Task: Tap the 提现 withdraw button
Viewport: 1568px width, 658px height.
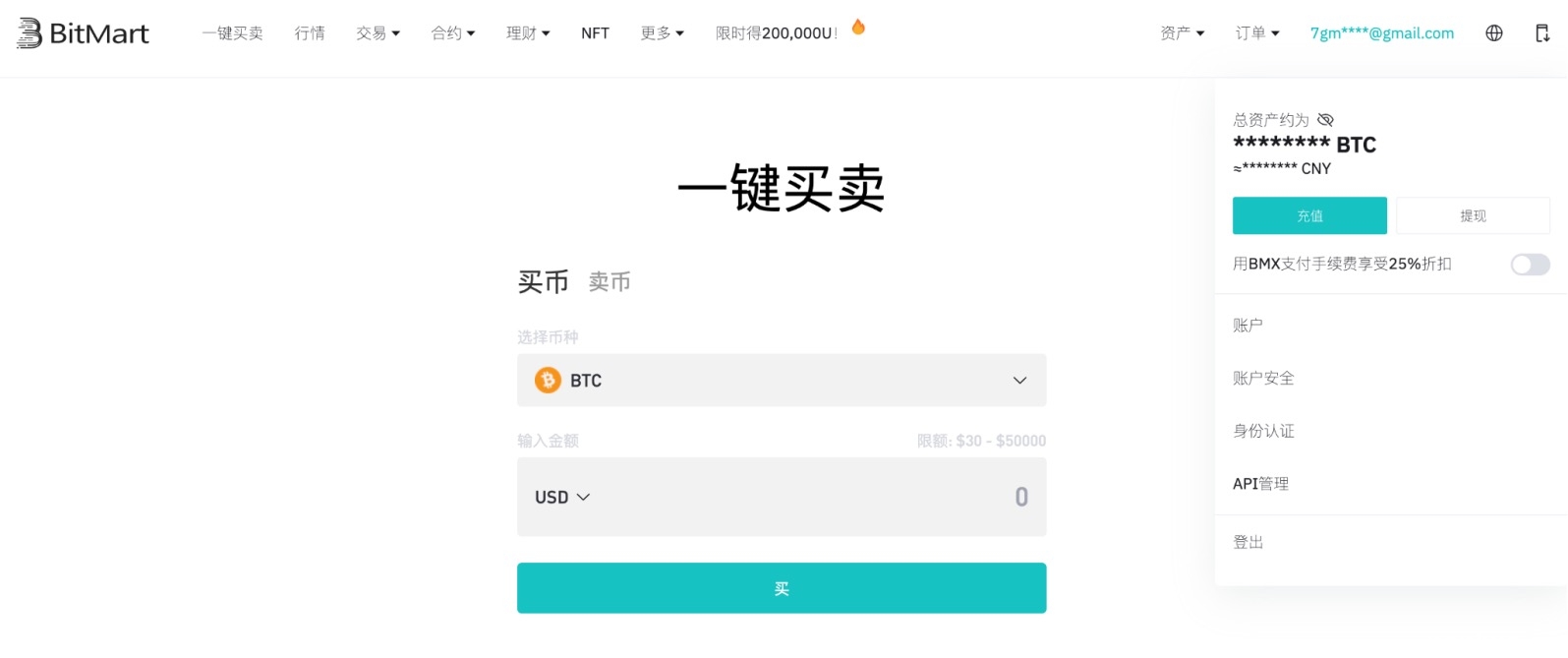Action: 1472,215
